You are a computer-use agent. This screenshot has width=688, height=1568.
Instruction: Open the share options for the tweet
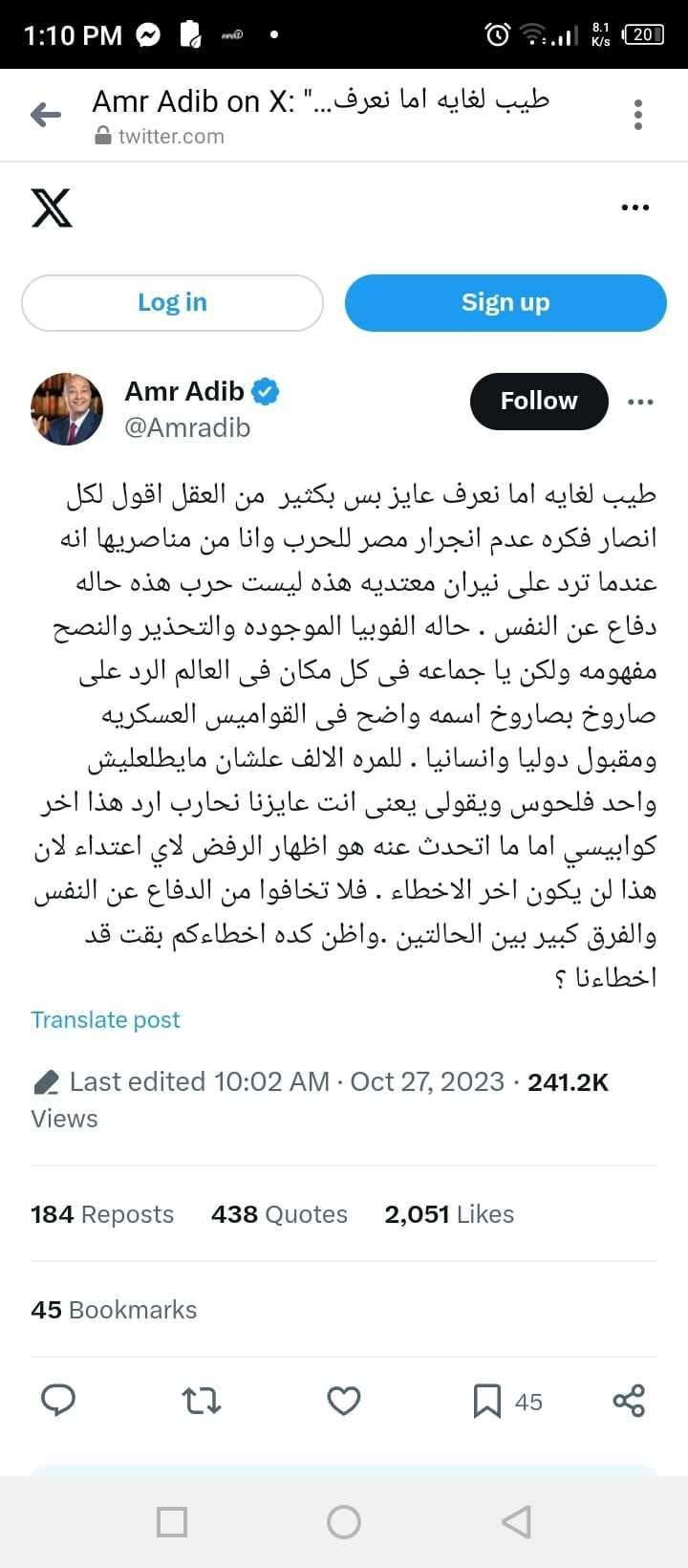tap(629, 1401)
